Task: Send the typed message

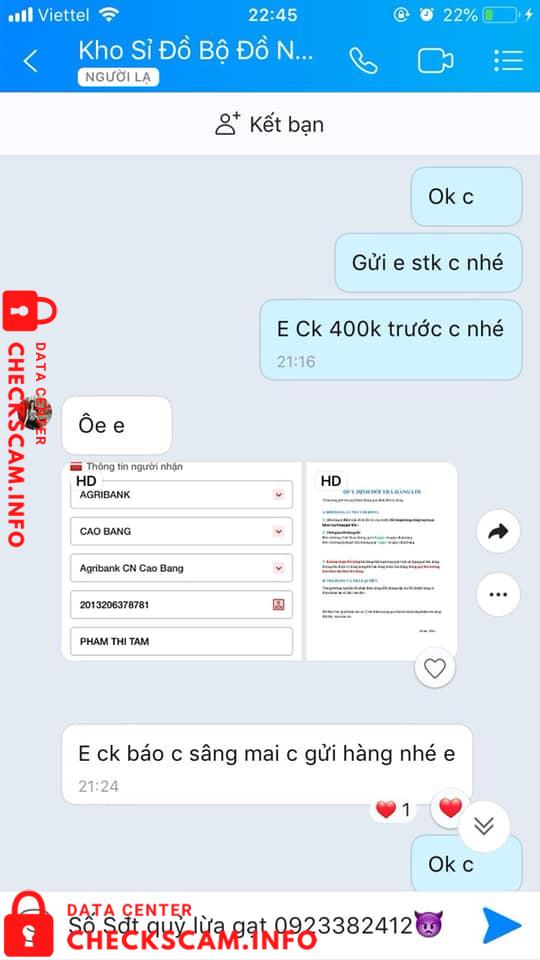Action: [x=502, y=925]
